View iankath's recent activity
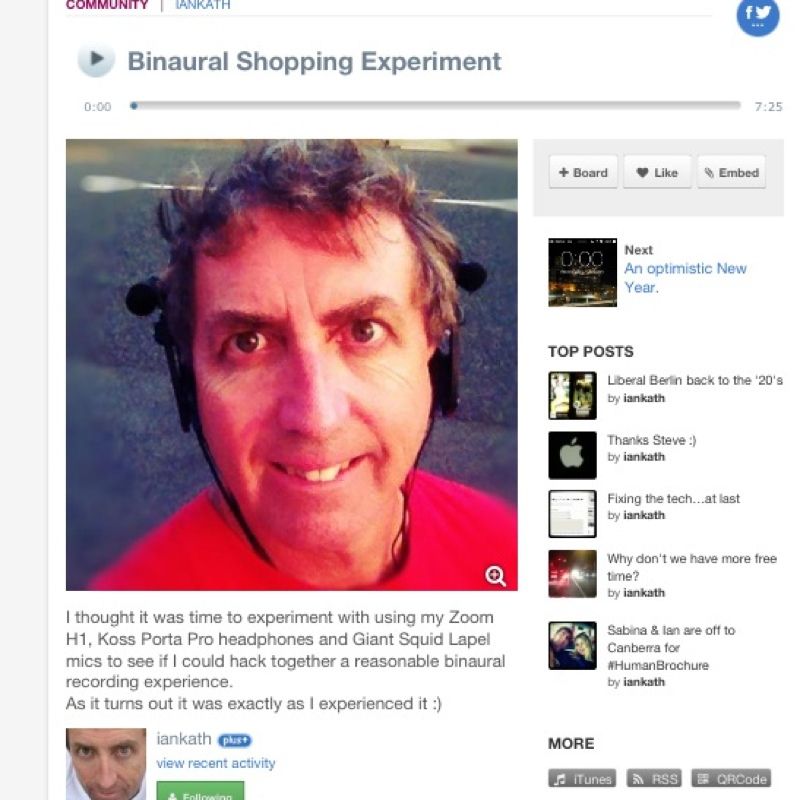This screenshot has width=800, height=800. [215, 763]
